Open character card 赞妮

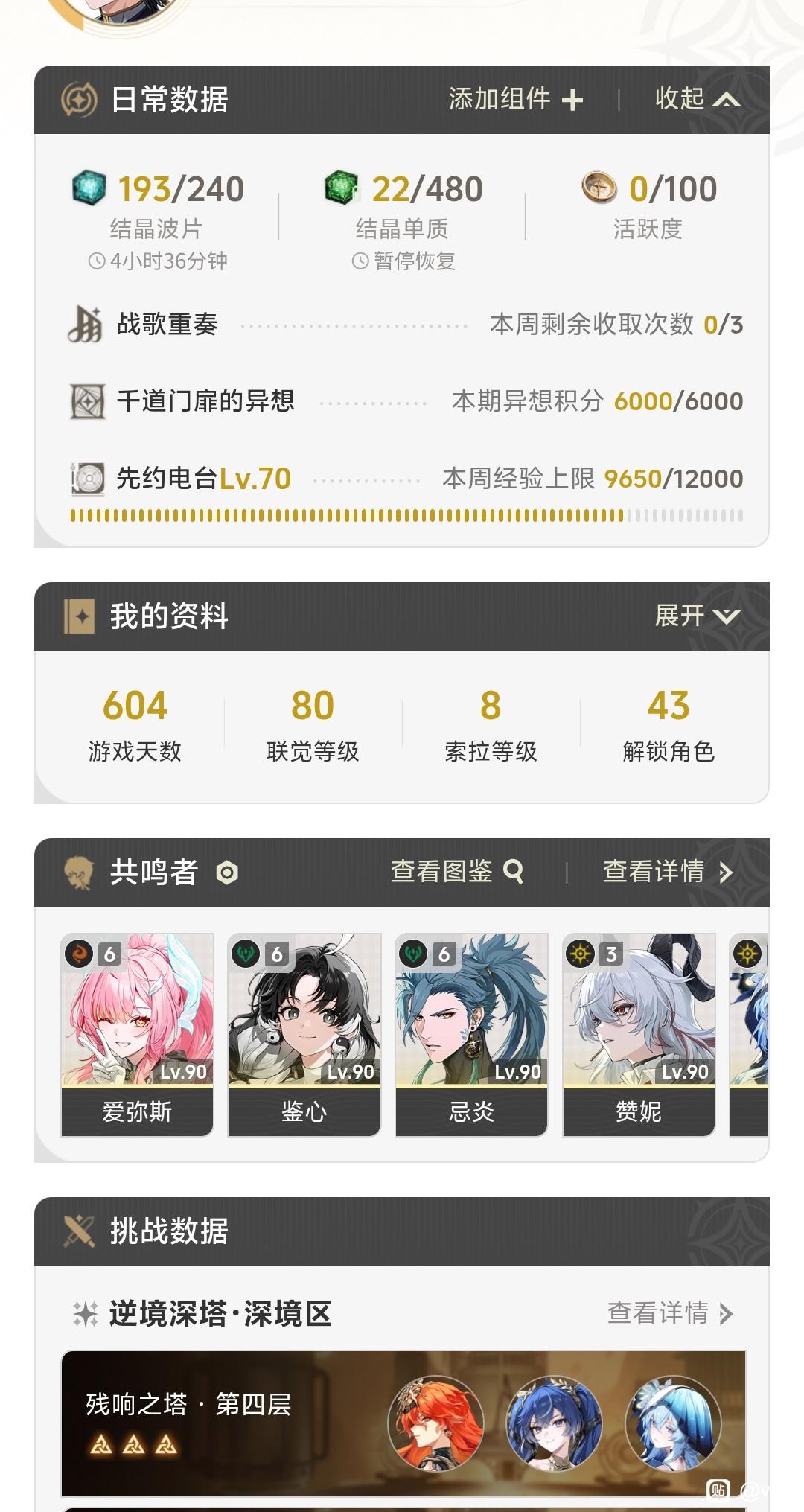639,1035
